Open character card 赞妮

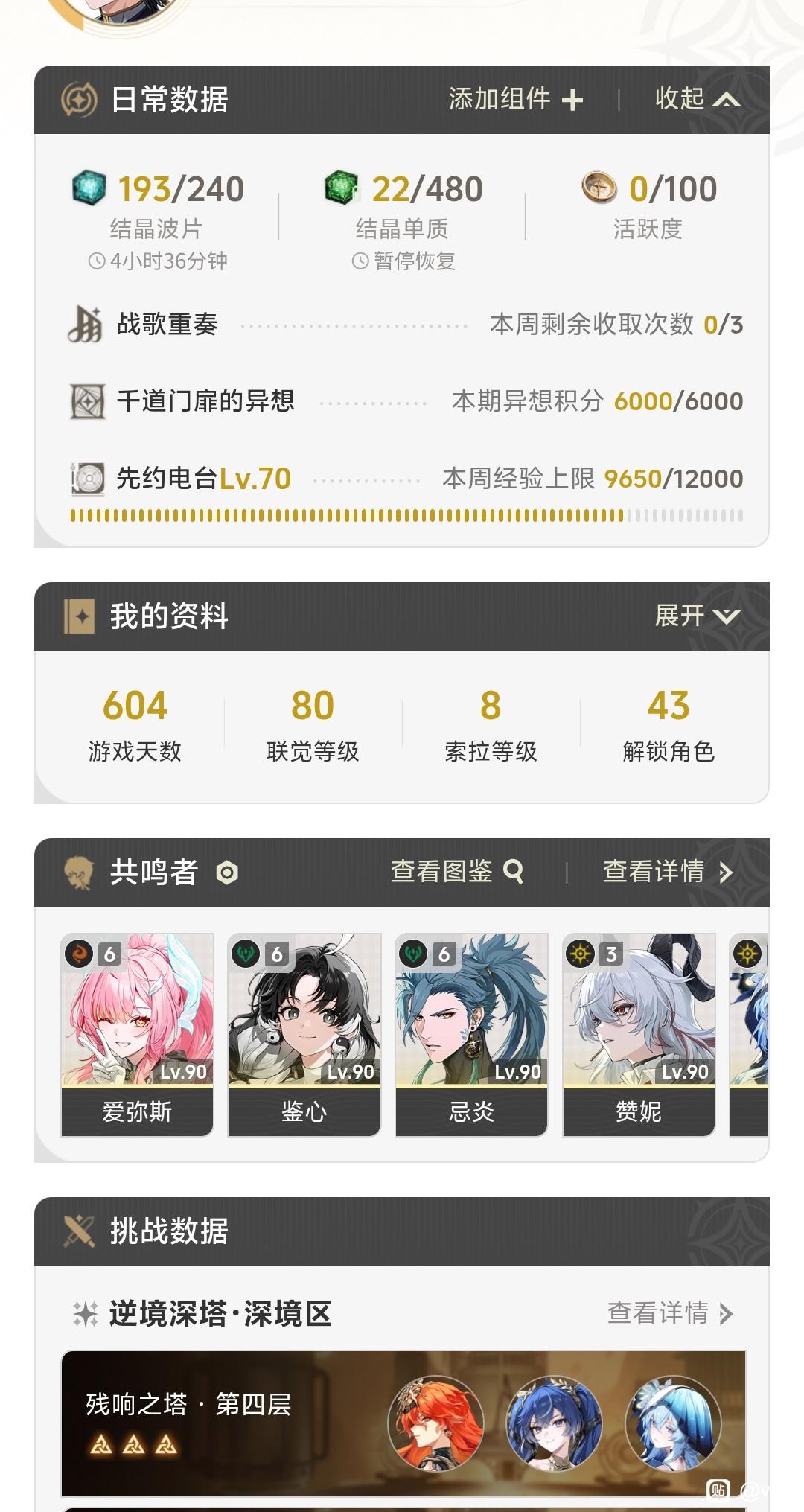639,1035
